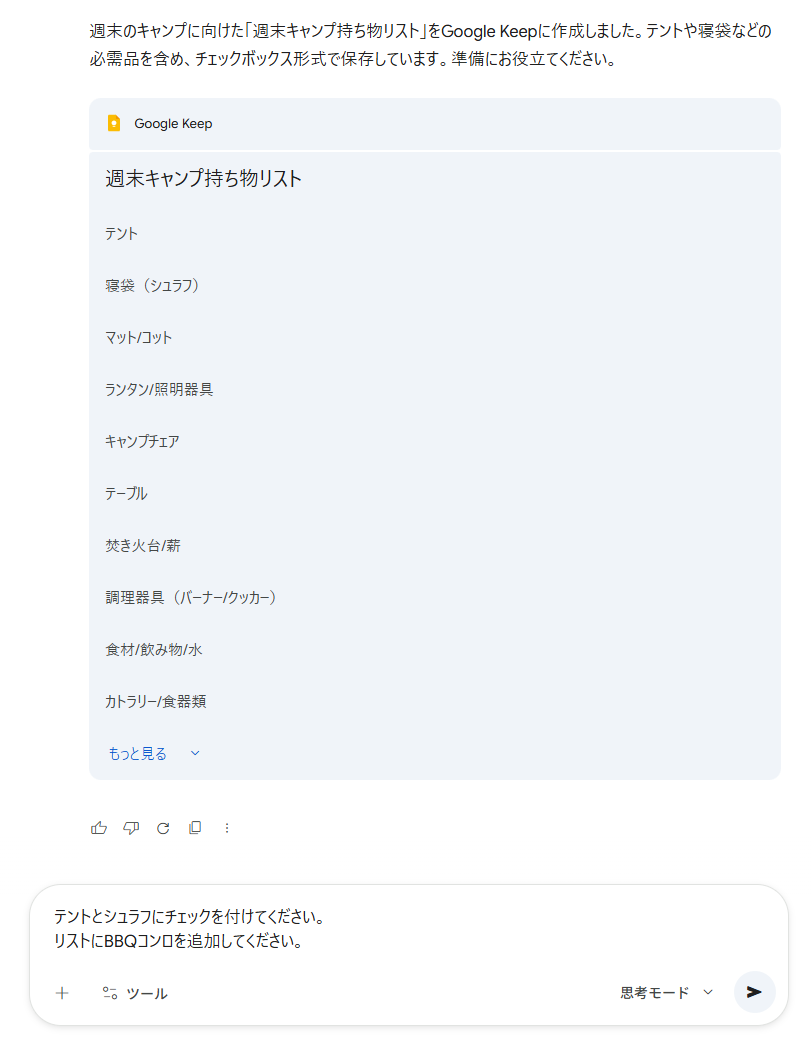This screenshot has height=1042, width=812.
Task: Like the response with thumbs up
Action: (99, 828)
